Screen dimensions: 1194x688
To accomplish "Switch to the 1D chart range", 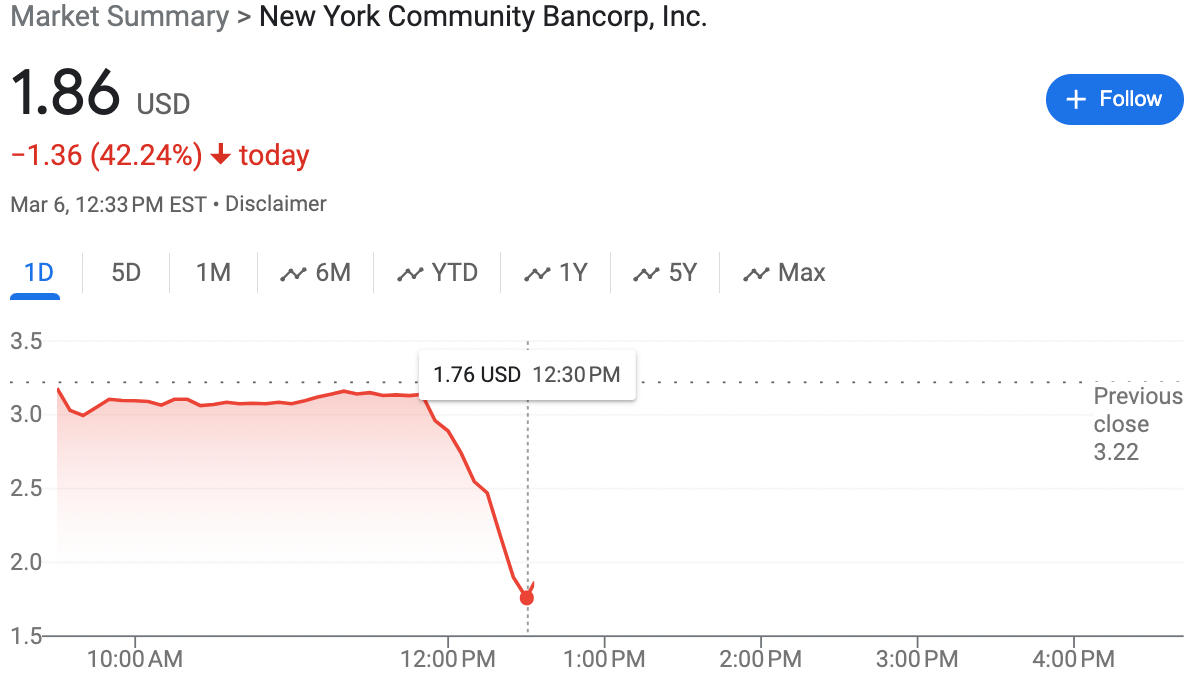I will [x=38, y=273].
